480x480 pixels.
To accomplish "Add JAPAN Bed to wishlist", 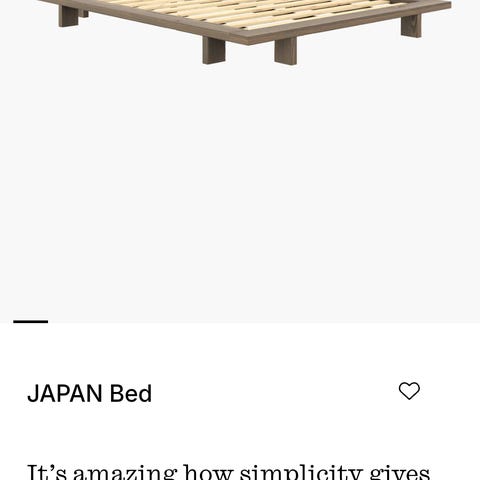I will tap(409, 391).
